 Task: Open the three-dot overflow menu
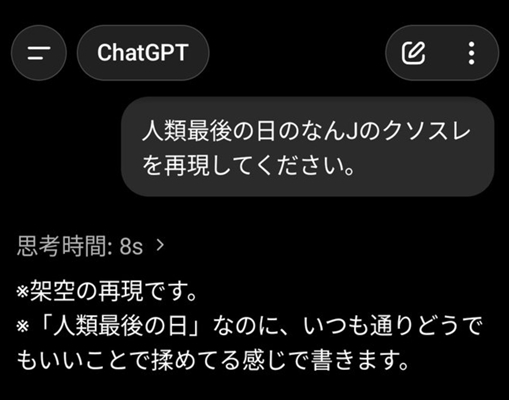(471, 53)
